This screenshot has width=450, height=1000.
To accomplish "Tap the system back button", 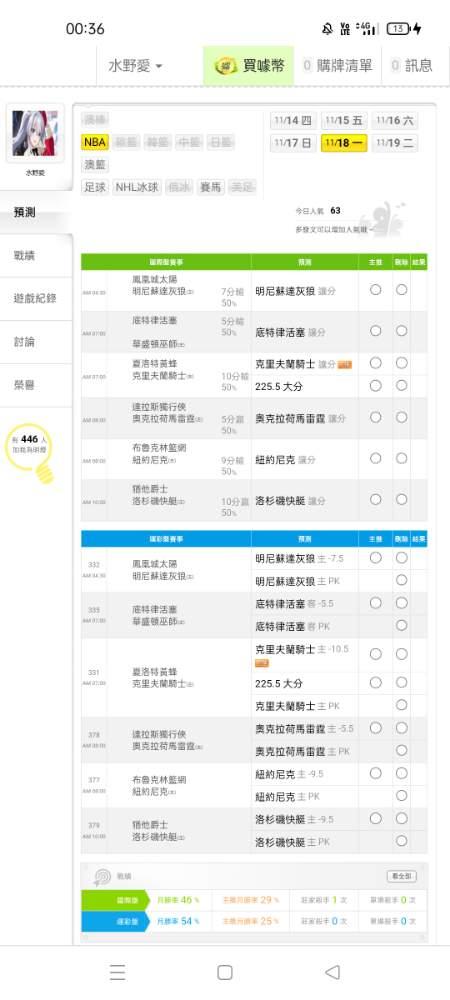I will pos(332,972).
